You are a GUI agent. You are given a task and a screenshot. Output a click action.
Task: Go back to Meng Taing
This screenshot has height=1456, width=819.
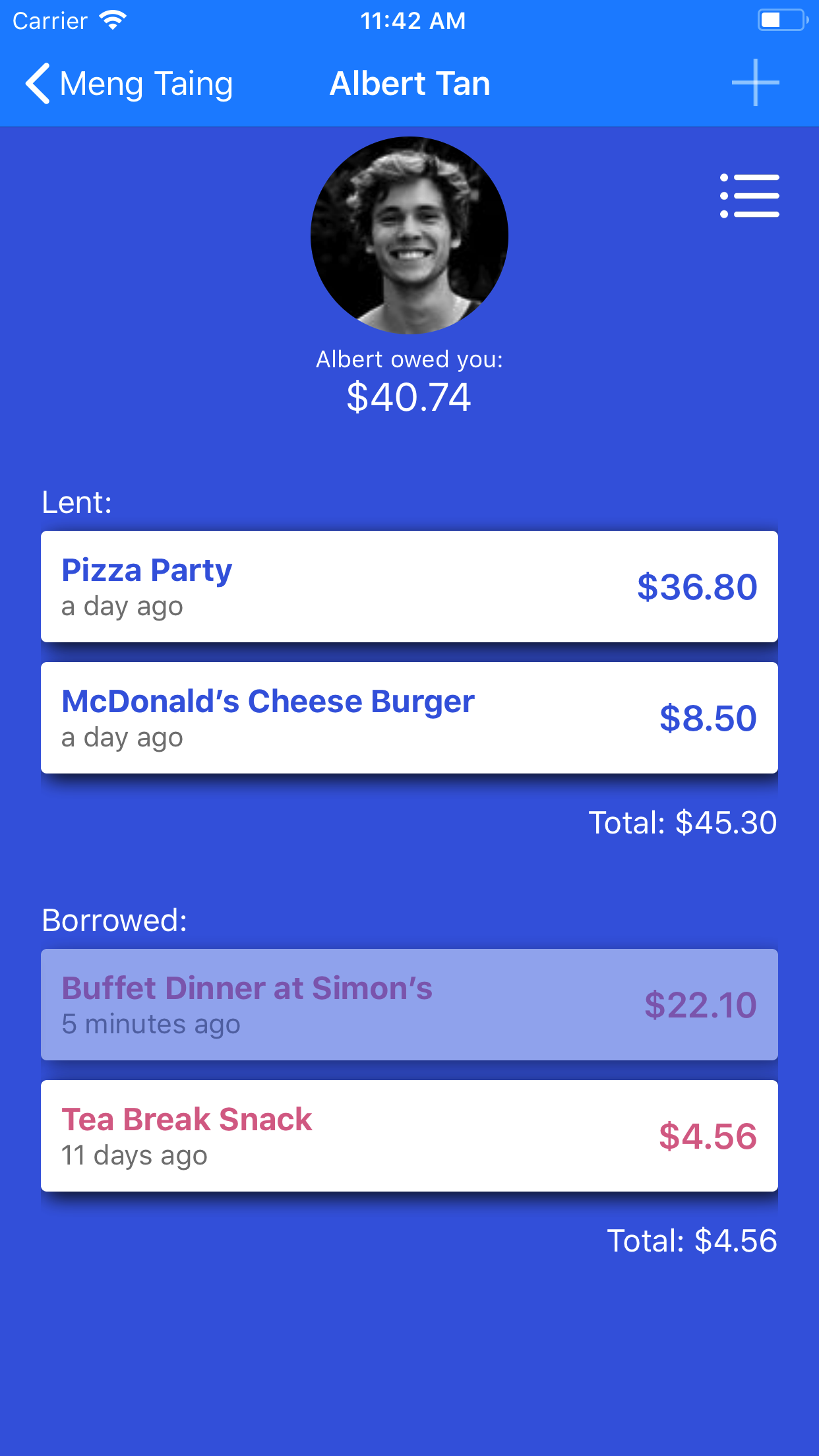(129, 84)
